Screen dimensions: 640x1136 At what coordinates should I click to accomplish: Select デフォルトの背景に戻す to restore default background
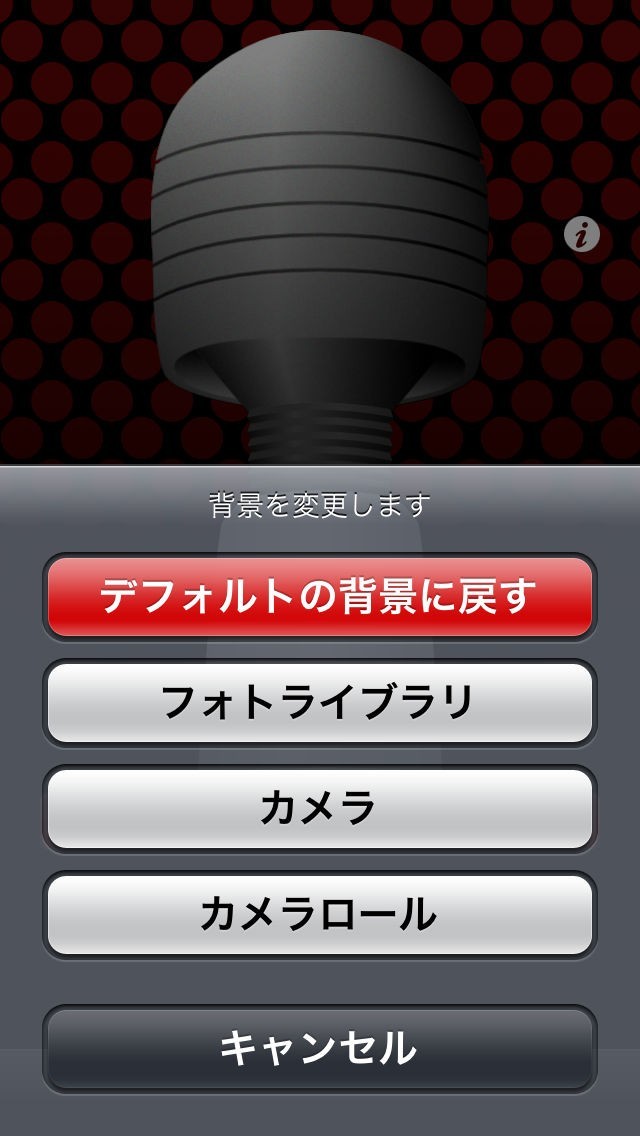319,597
